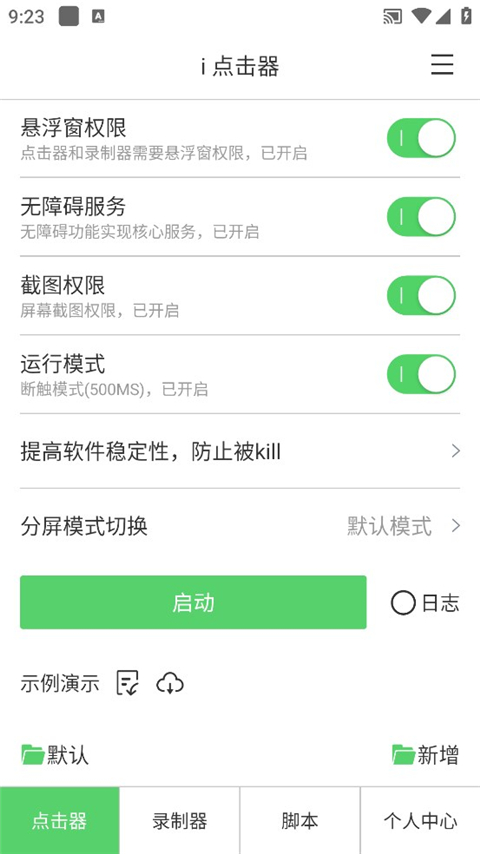Switch to the 点击器 tab
The height and width of the screenshot is (854, 480).
(x=59, y=821)
